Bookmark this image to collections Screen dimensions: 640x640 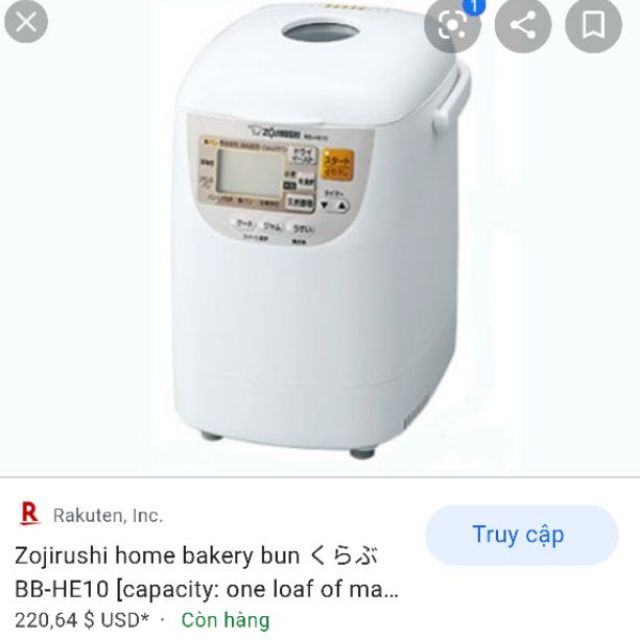pyautogui.click(x=593, y=24)
